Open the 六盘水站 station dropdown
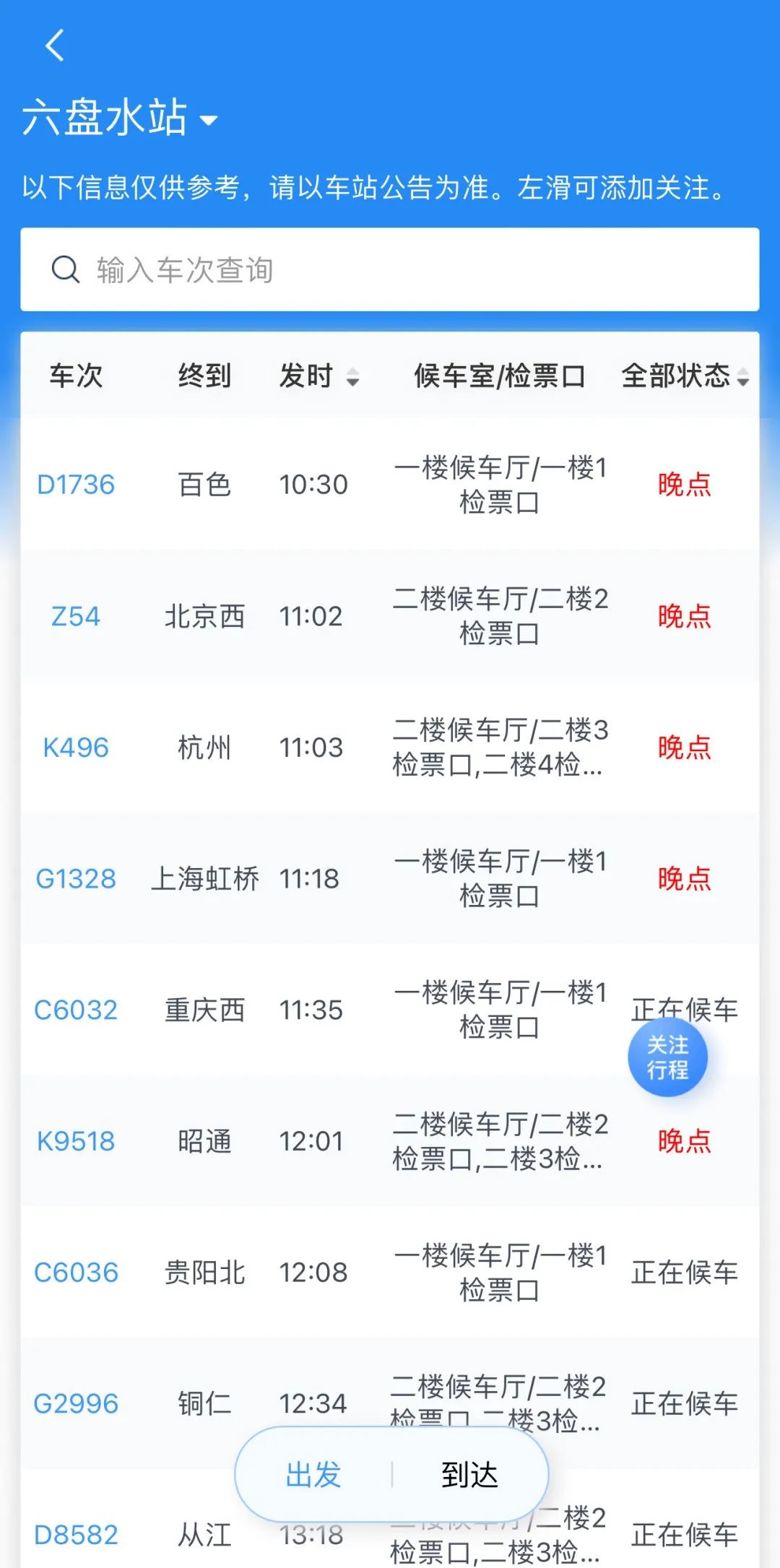 120,118
